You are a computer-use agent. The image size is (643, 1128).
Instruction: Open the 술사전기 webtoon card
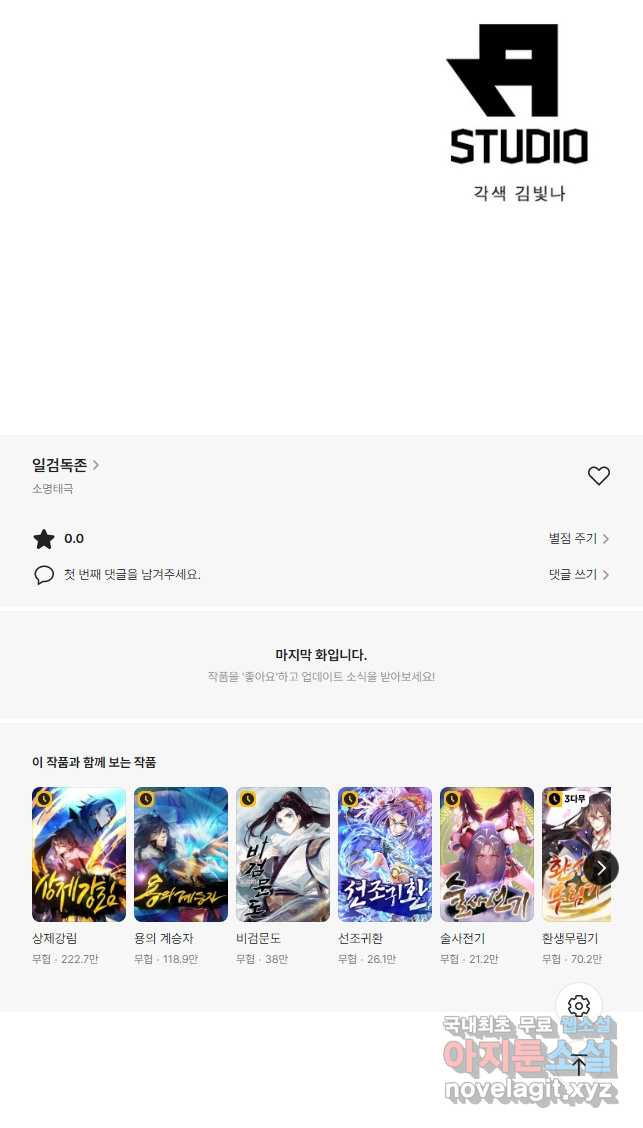tap(487, 854)
